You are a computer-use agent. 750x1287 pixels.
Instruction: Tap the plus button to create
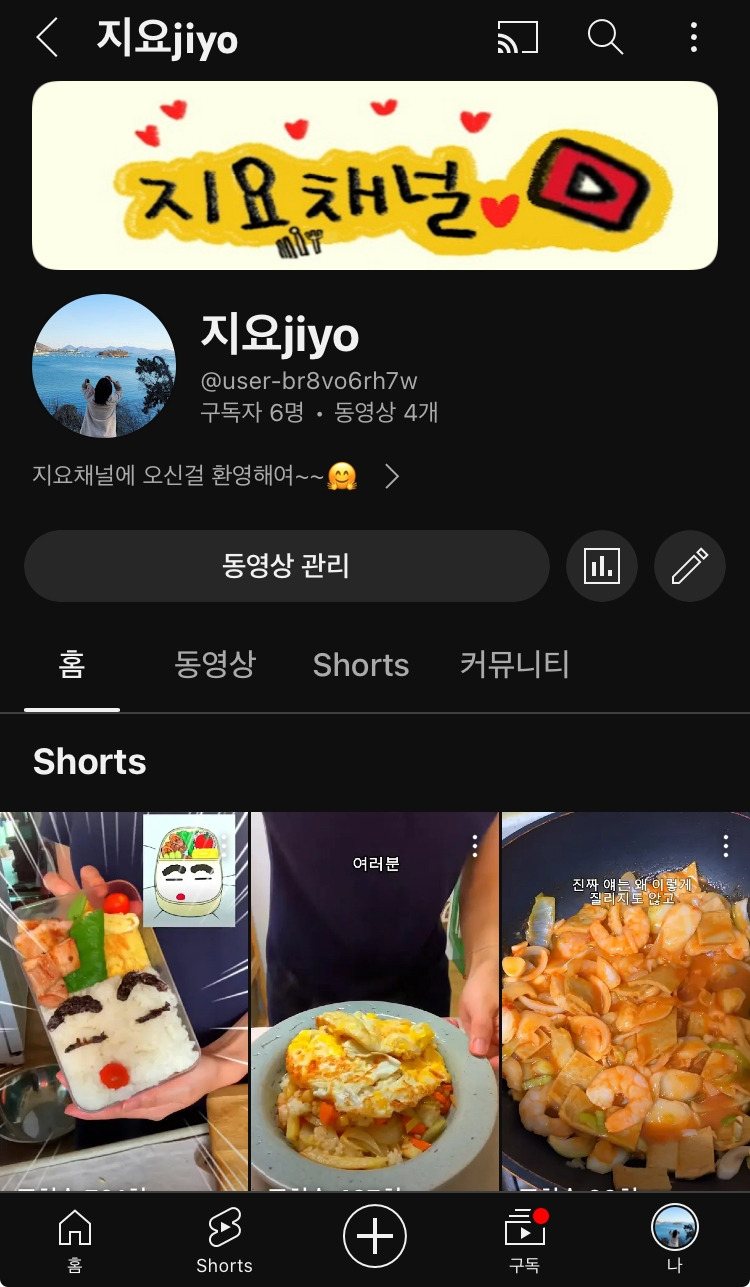pos(375,1237)
